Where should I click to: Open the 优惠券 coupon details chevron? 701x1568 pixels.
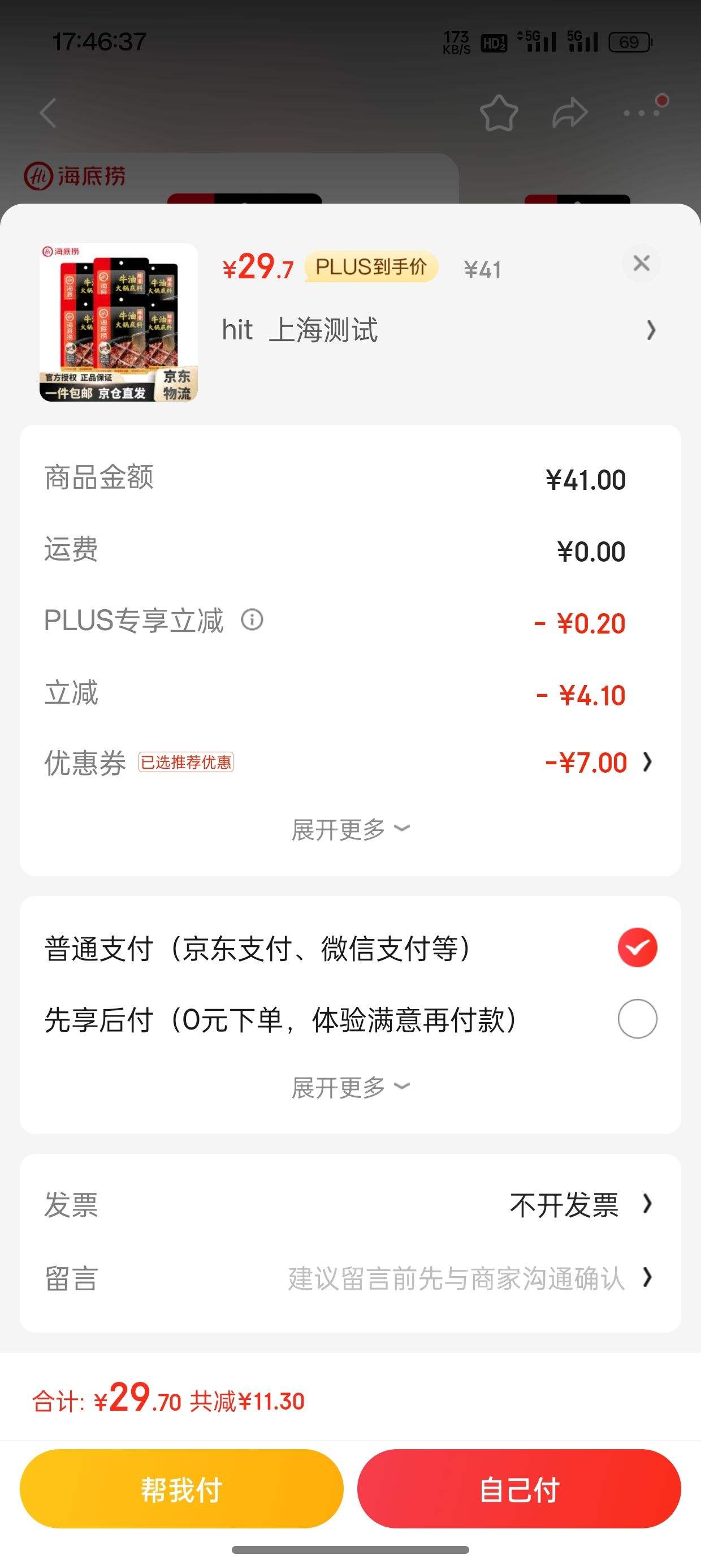(647, 762)
